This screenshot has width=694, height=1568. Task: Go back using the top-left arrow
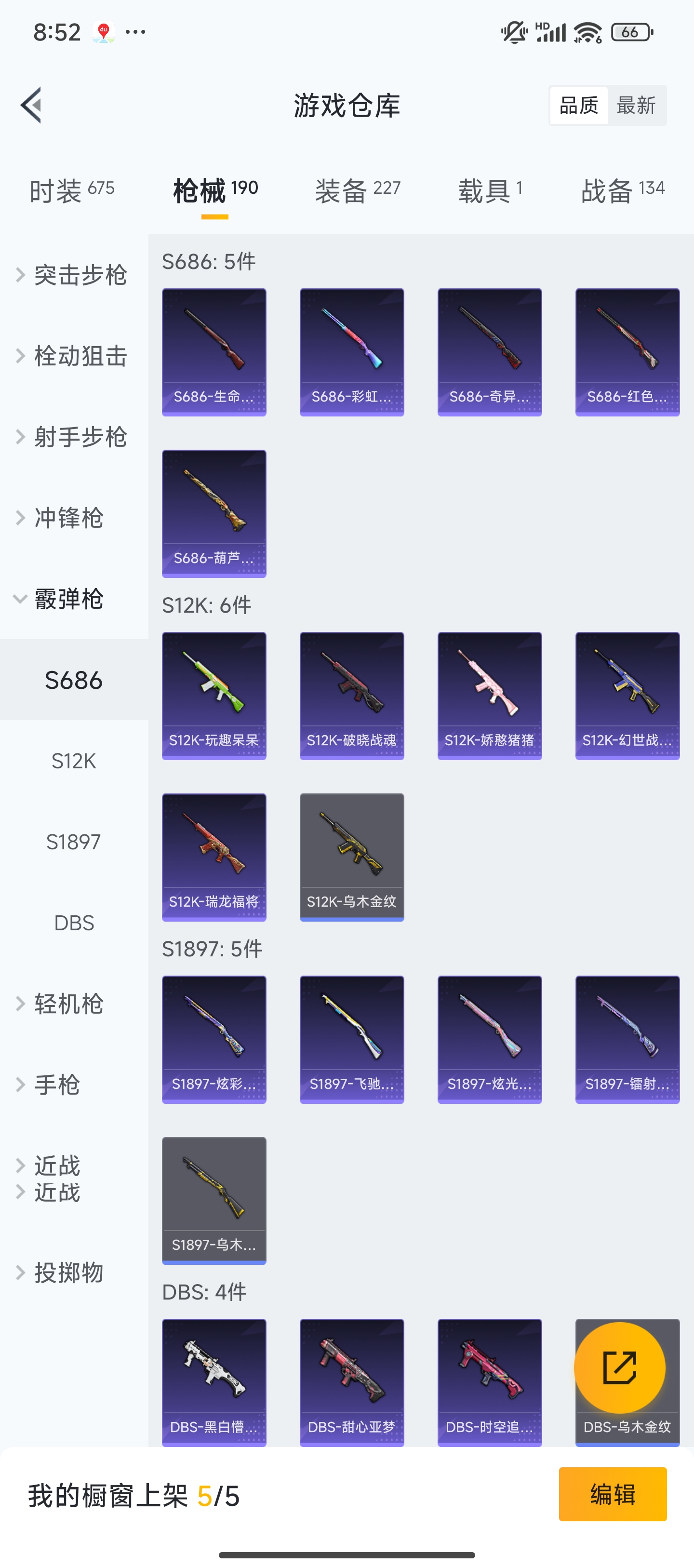pyautogui.click(x=32, y=105)
